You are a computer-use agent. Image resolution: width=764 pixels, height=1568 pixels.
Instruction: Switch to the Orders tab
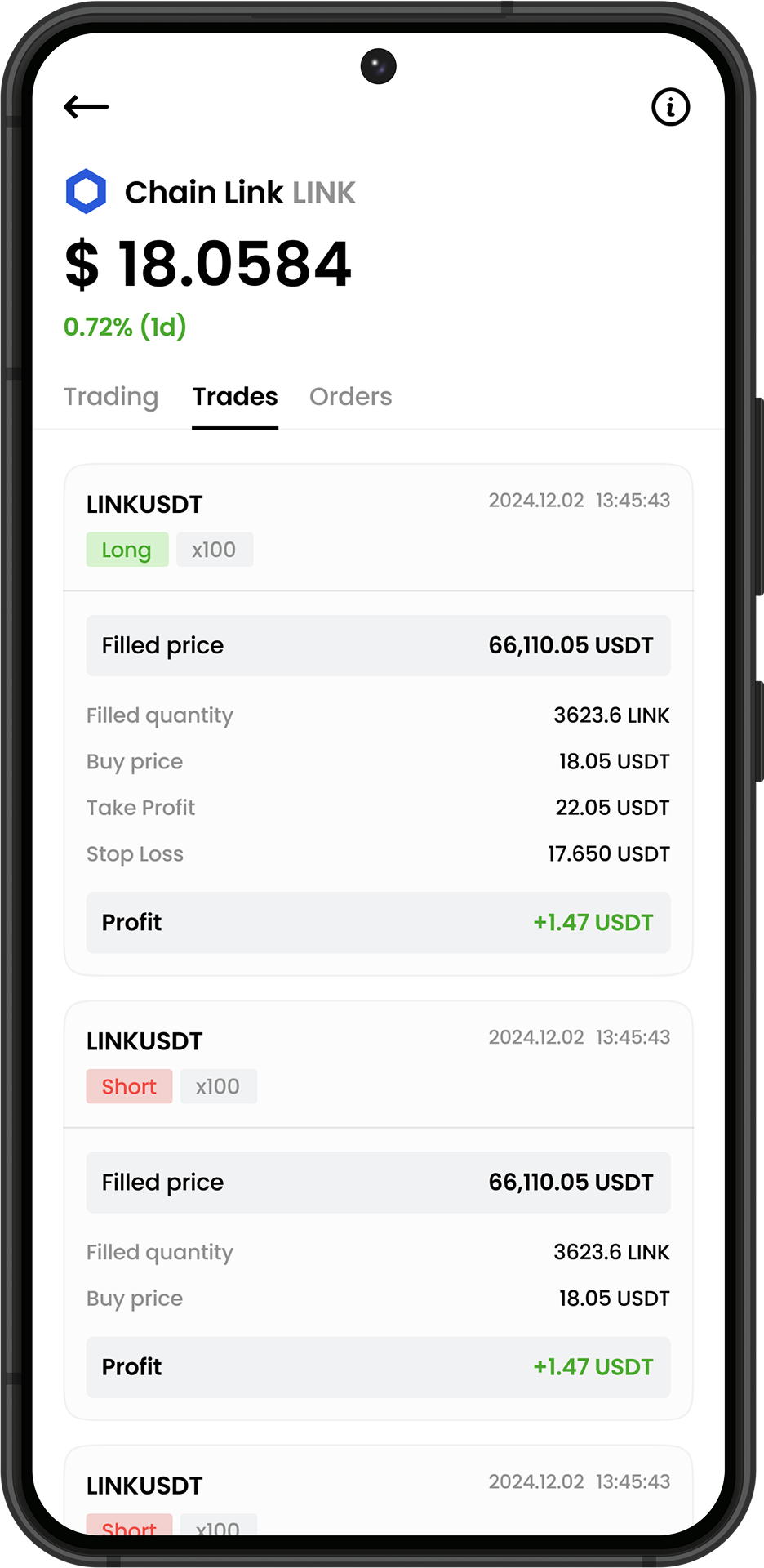click(x=350, y=397)
